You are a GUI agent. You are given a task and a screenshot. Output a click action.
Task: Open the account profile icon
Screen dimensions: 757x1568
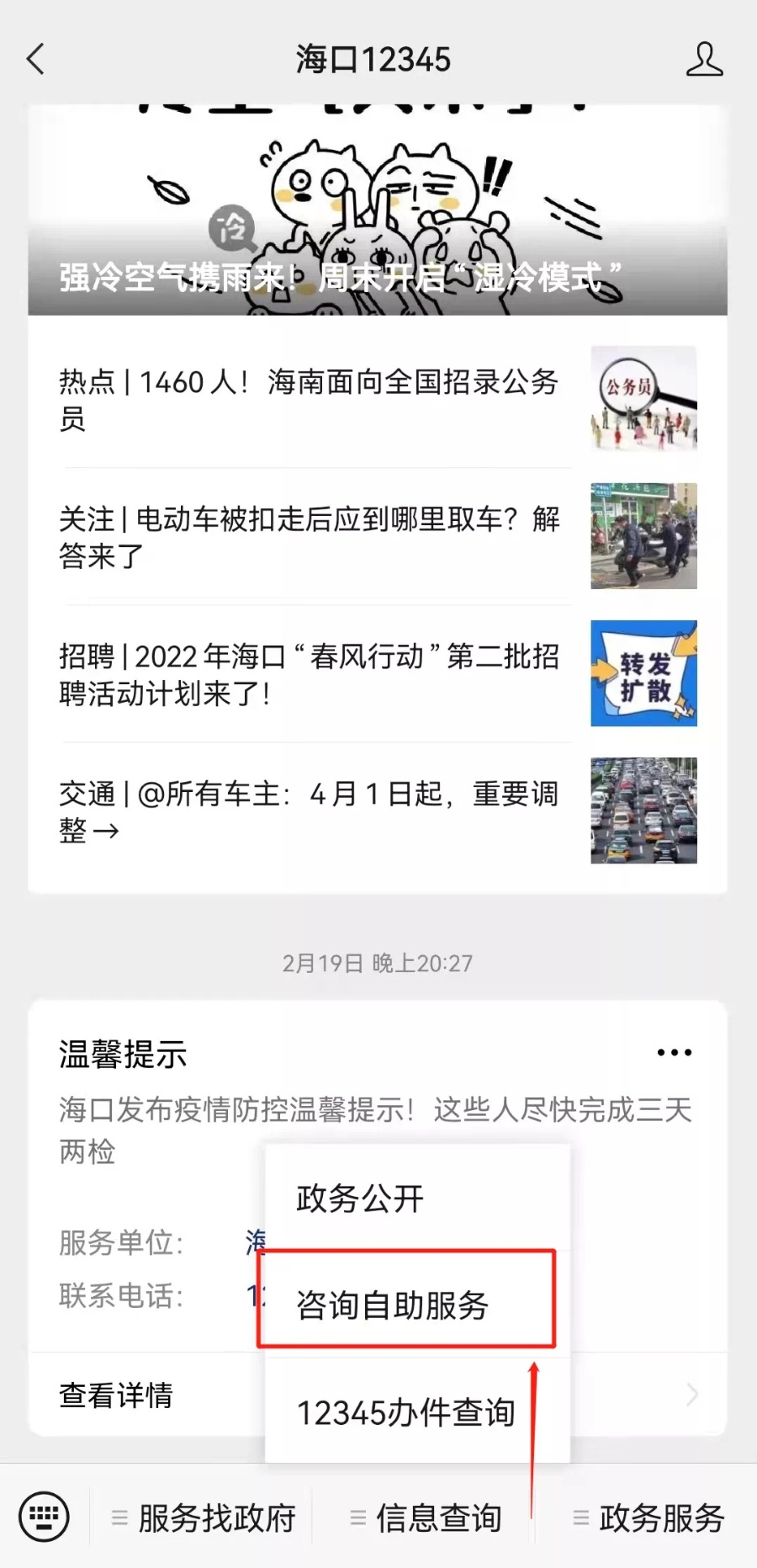(x=704, y=60)
